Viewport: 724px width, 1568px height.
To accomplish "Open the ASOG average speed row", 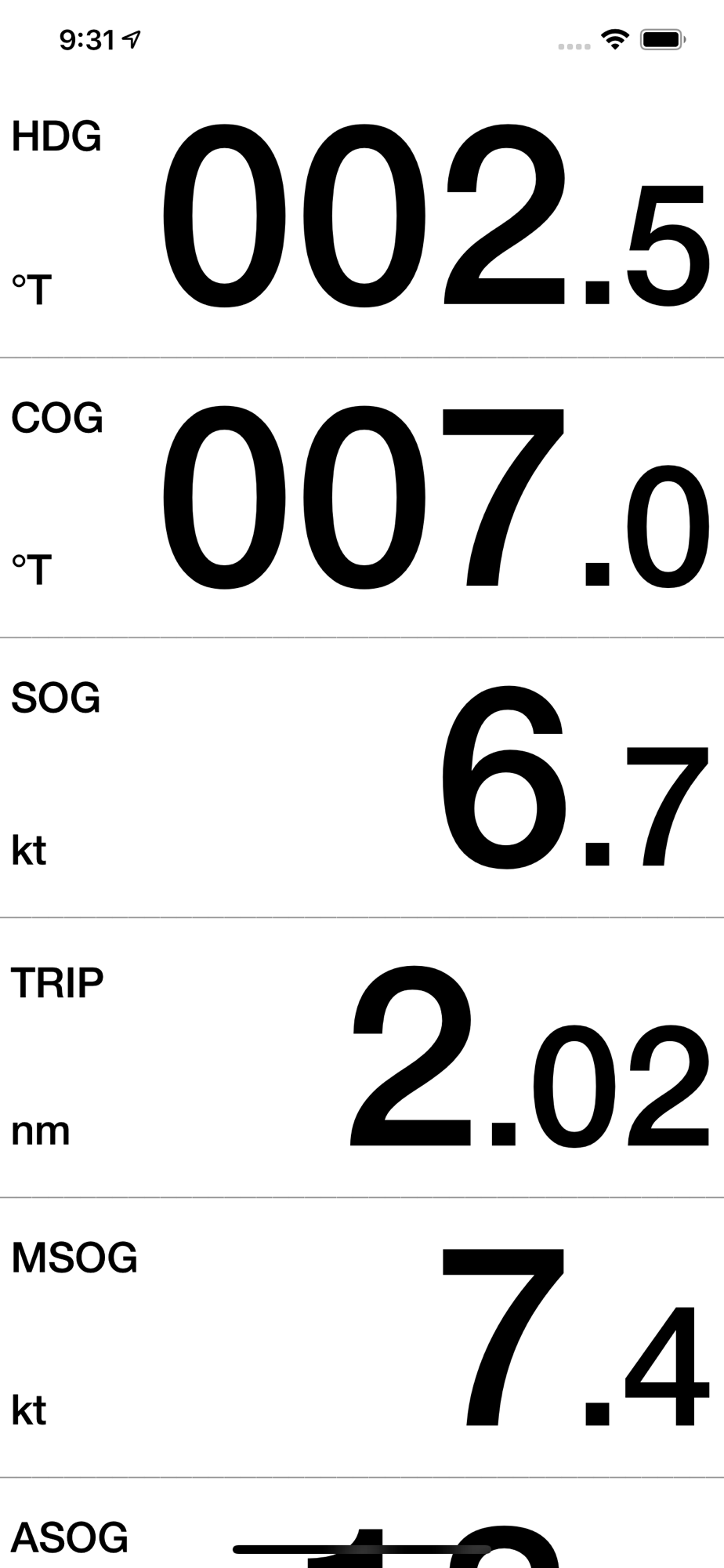I will coord(362,1523).
